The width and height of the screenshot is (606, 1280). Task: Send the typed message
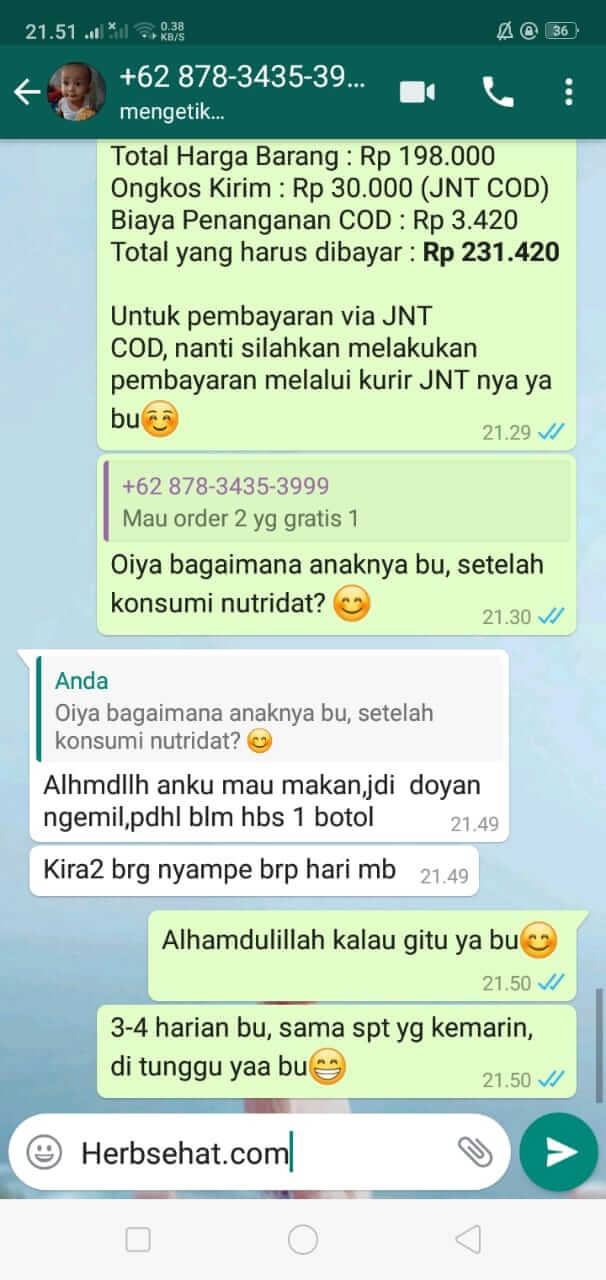(x=558, y=1152)
